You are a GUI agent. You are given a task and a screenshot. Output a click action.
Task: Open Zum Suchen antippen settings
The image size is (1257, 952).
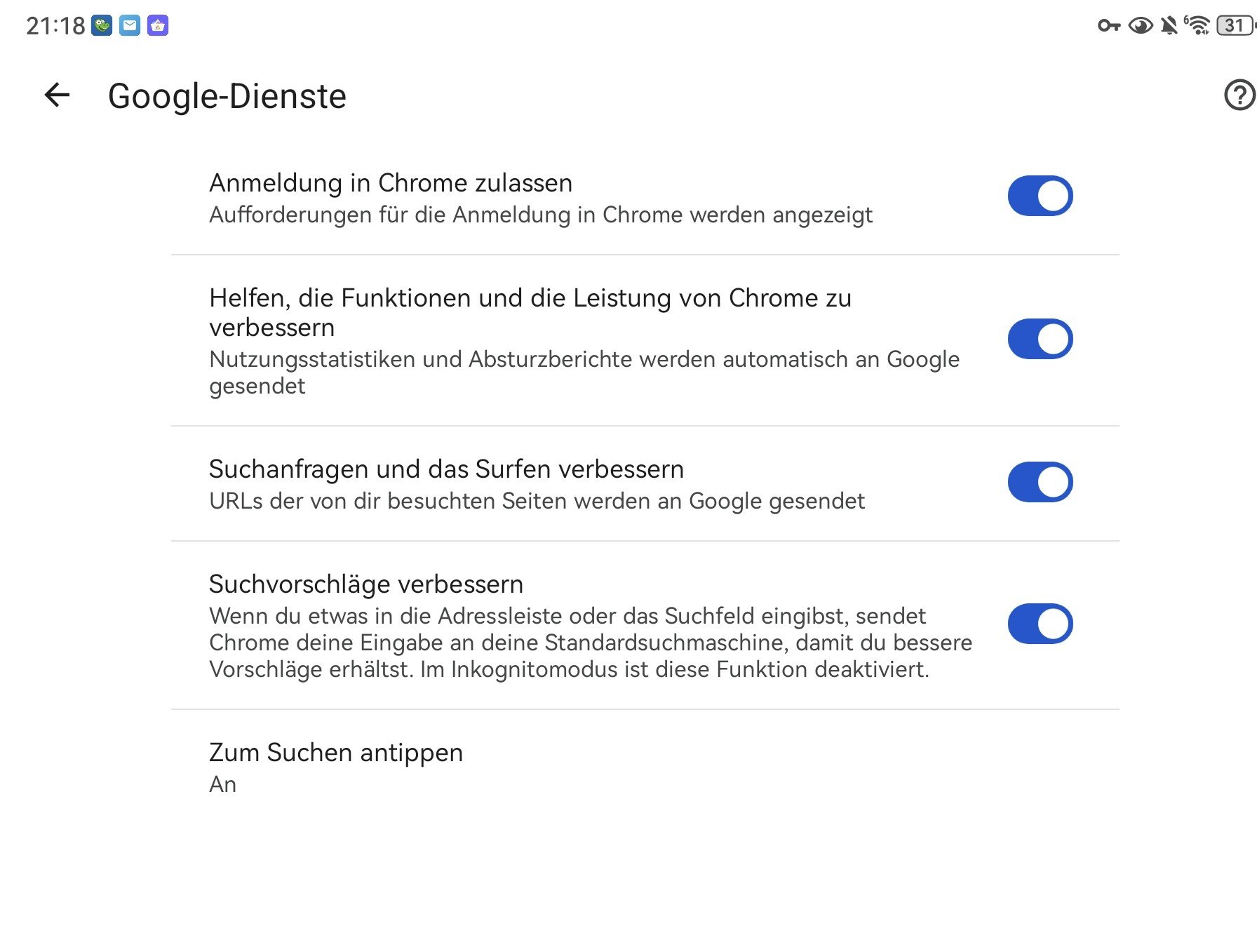pyautogui.click(x=337, y=767)
